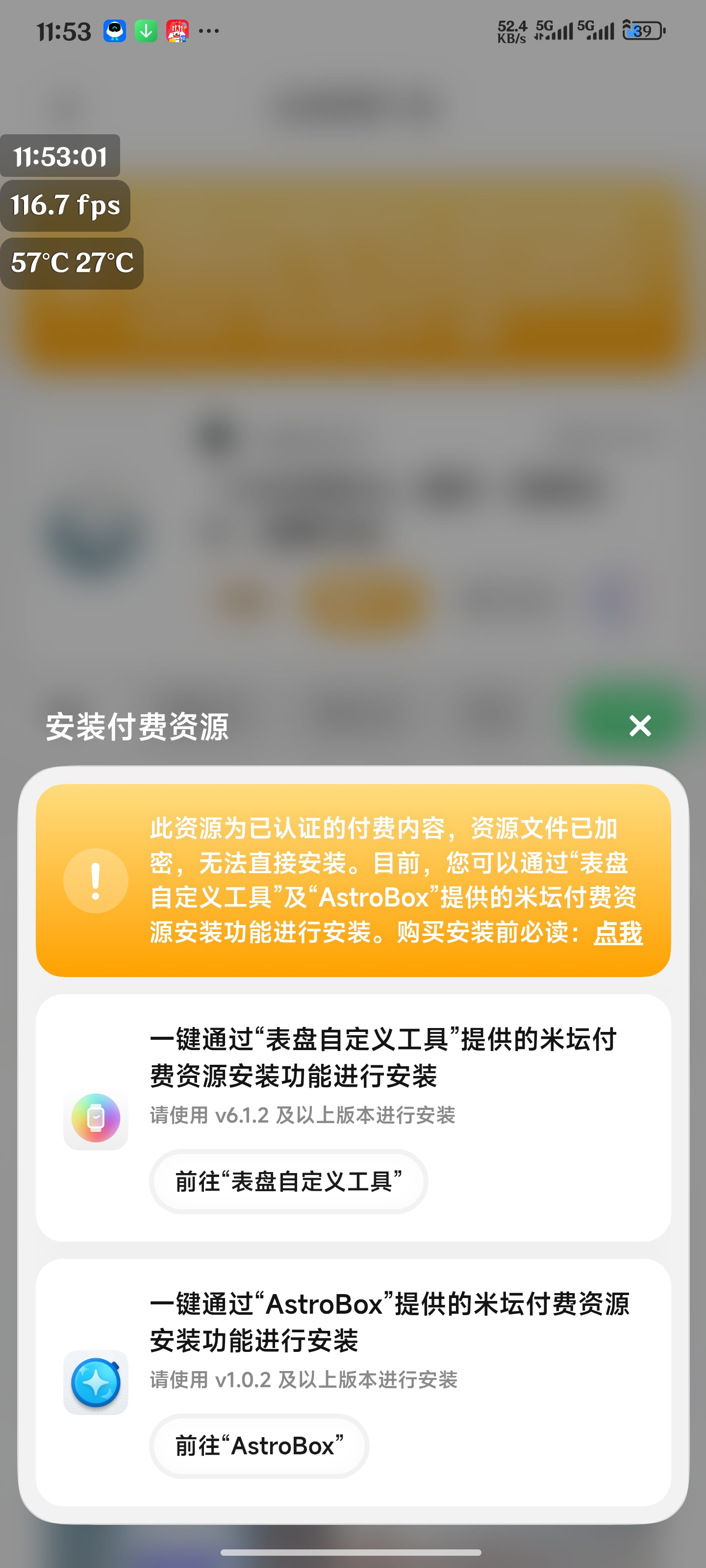Close the 安装付费资源 dialog
706x1568 pixels.
[640, 726]
